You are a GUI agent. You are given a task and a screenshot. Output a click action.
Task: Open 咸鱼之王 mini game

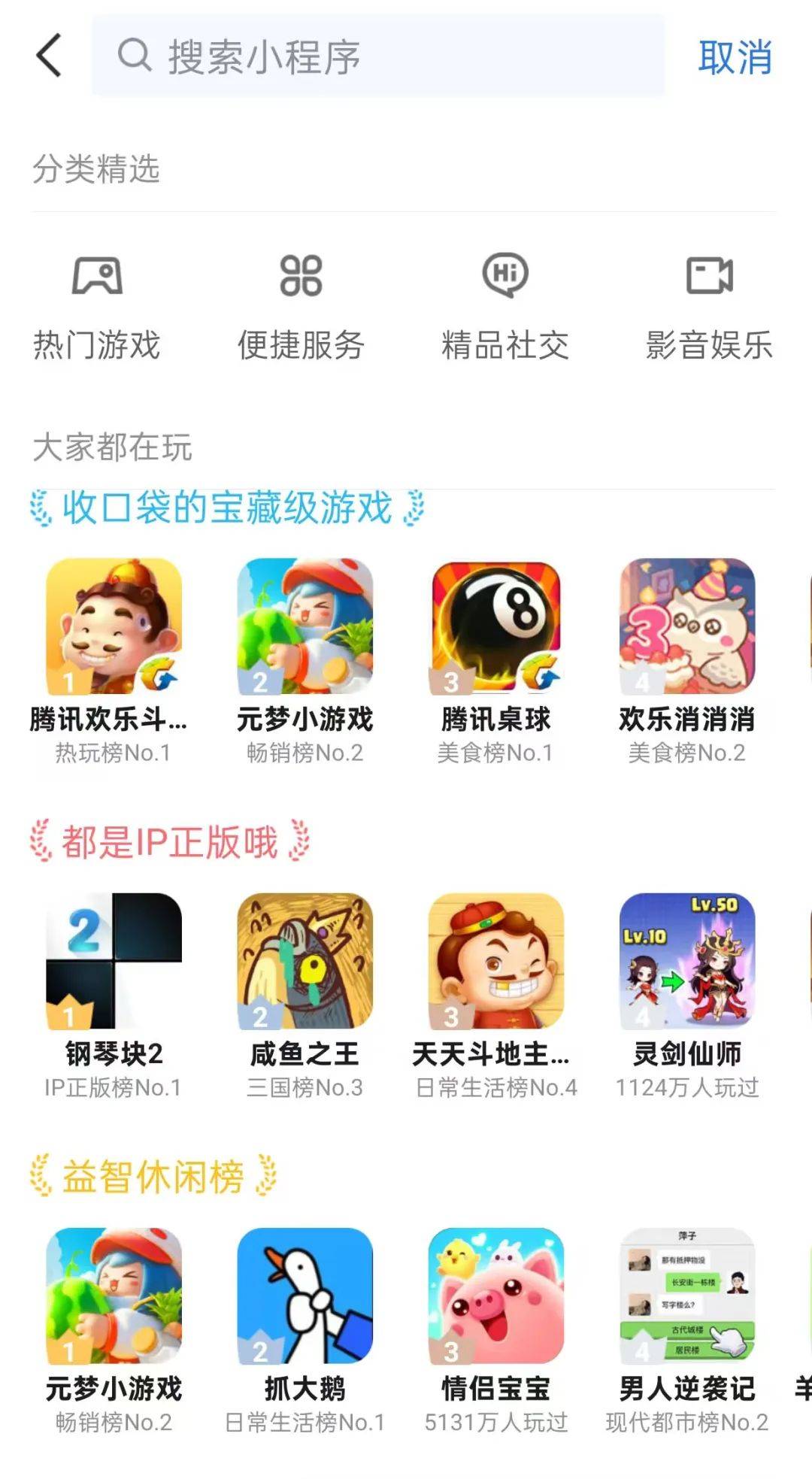[x=304, y=960]
